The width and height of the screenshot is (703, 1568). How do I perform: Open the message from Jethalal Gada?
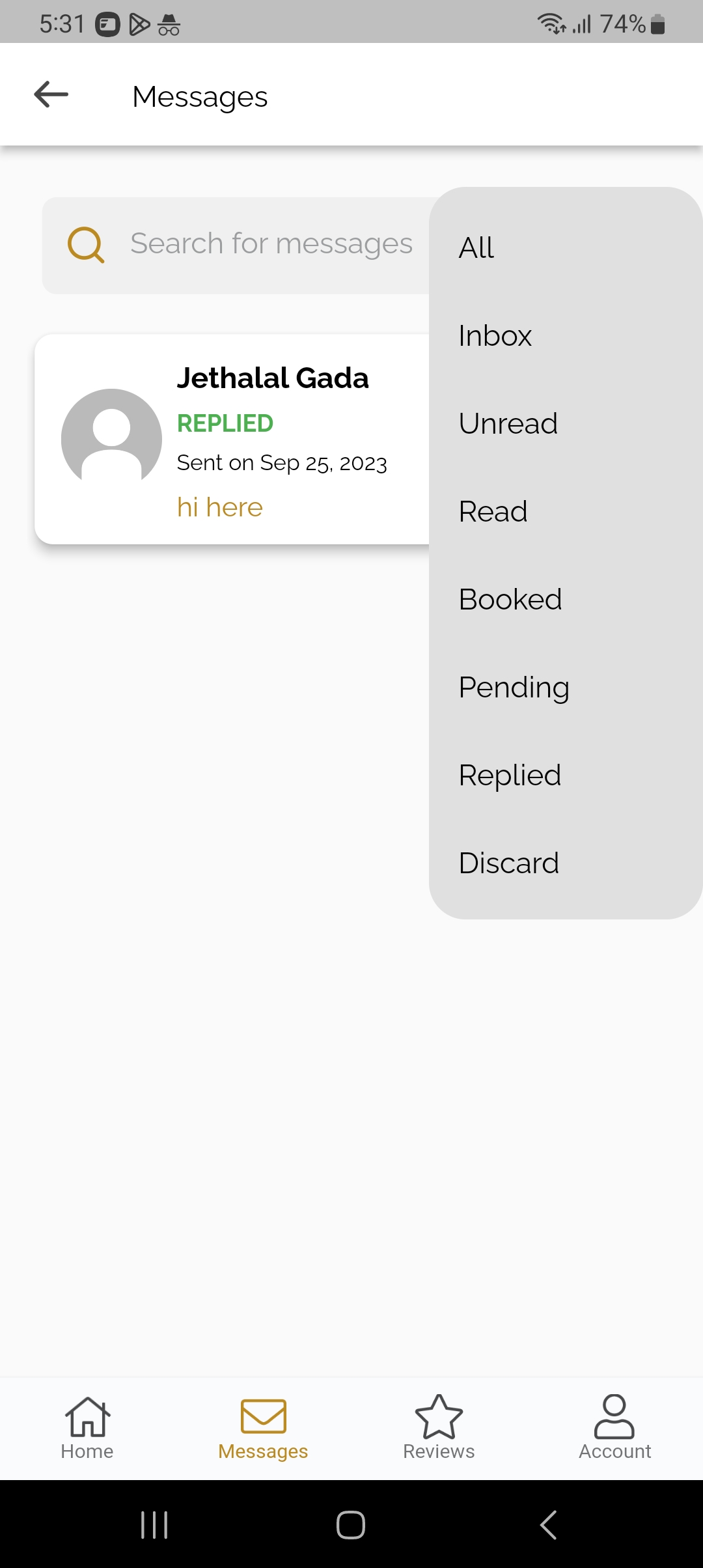tap(232, 440)
